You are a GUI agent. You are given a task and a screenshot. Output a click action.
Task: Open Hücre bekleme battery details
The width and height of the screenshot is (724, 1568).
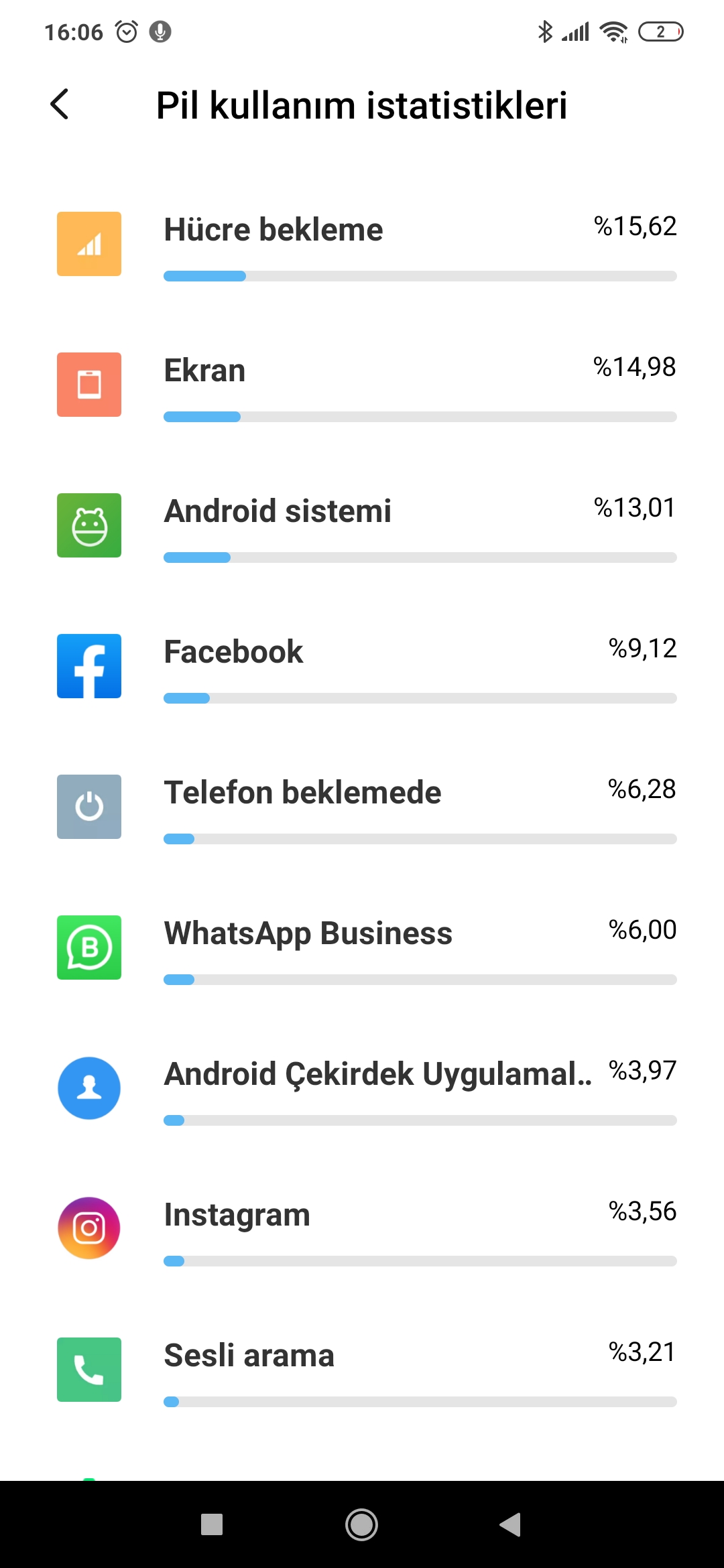(362, 245)
